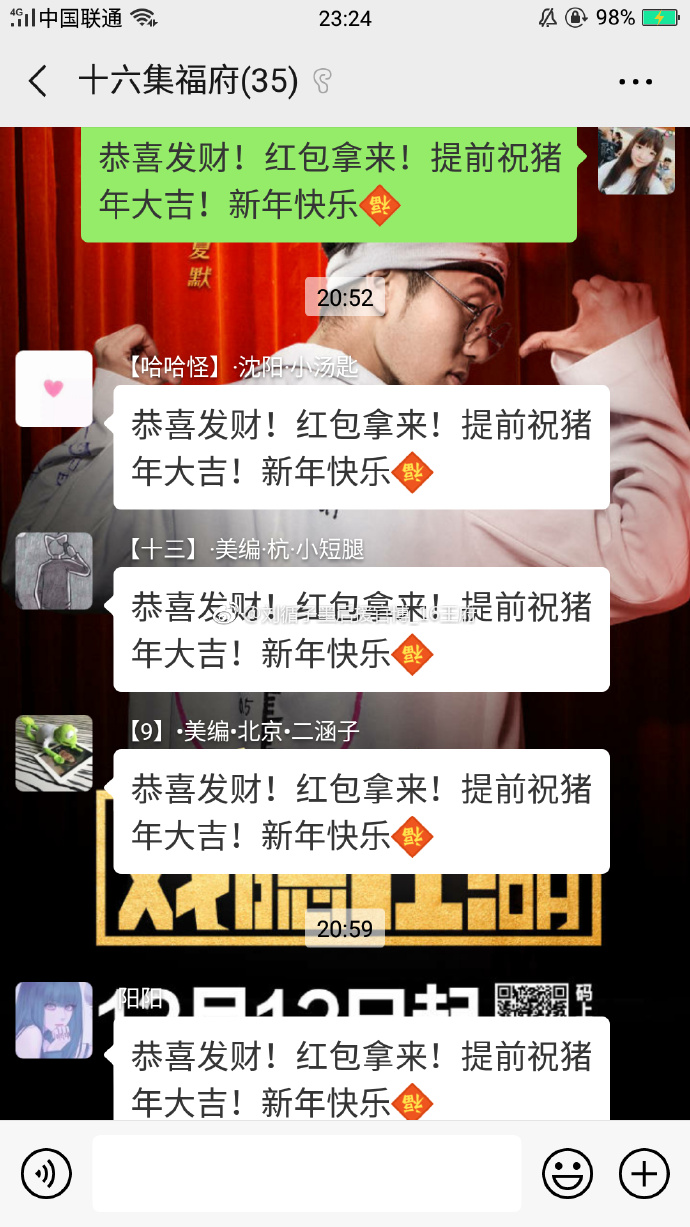
Task: Tap 阳阳's profile picture
Action: coord(54,1020)
